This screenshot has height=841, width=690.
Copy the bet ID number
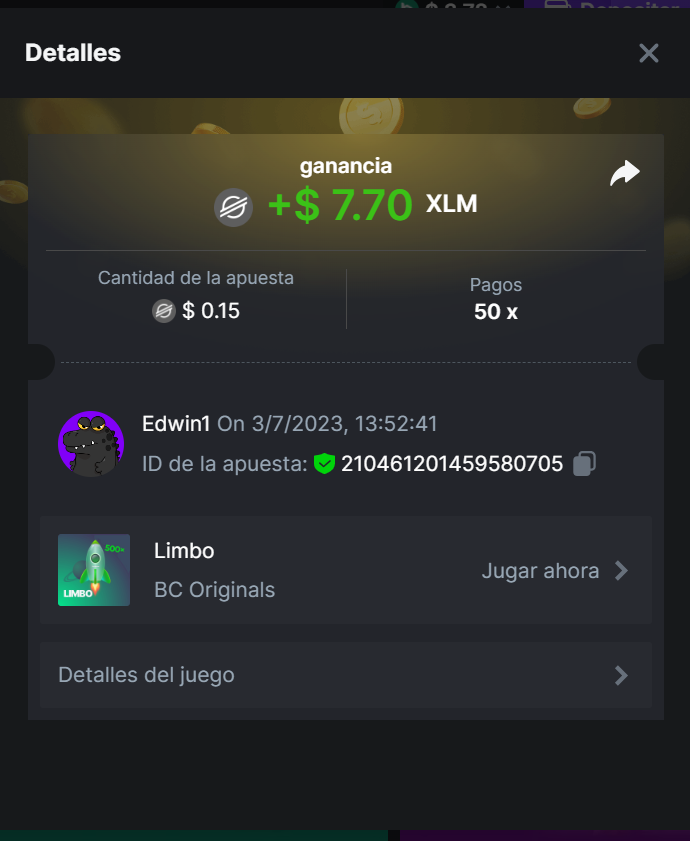click(585, 464)
